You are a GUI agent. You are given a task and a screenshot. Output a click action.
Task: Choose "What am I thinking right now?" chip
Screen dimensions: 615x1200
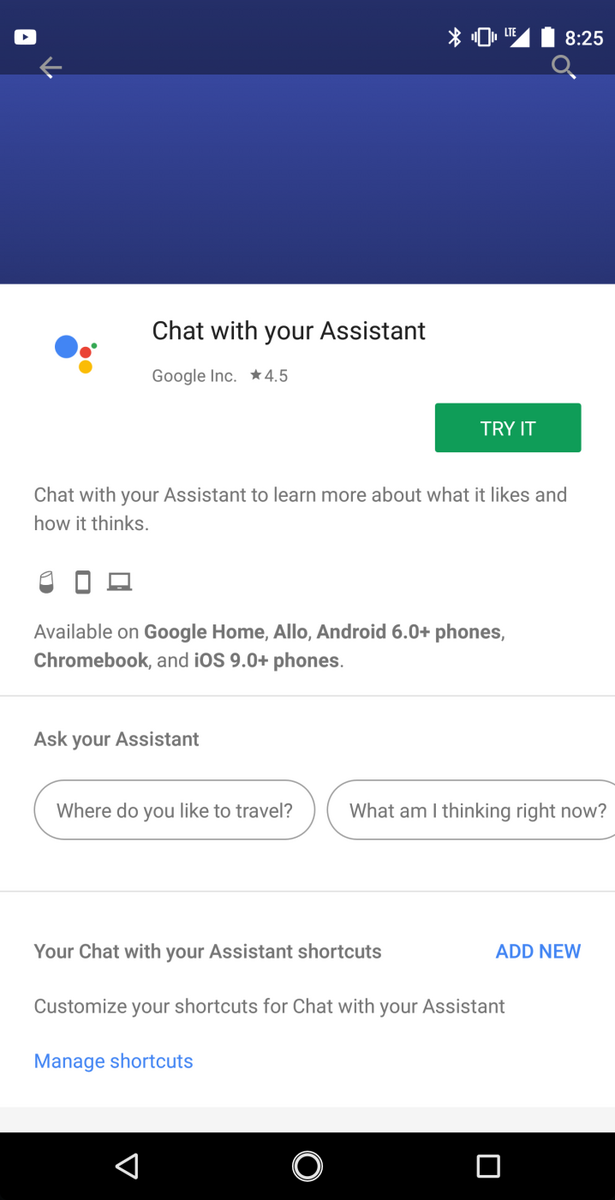pos(472,810)
